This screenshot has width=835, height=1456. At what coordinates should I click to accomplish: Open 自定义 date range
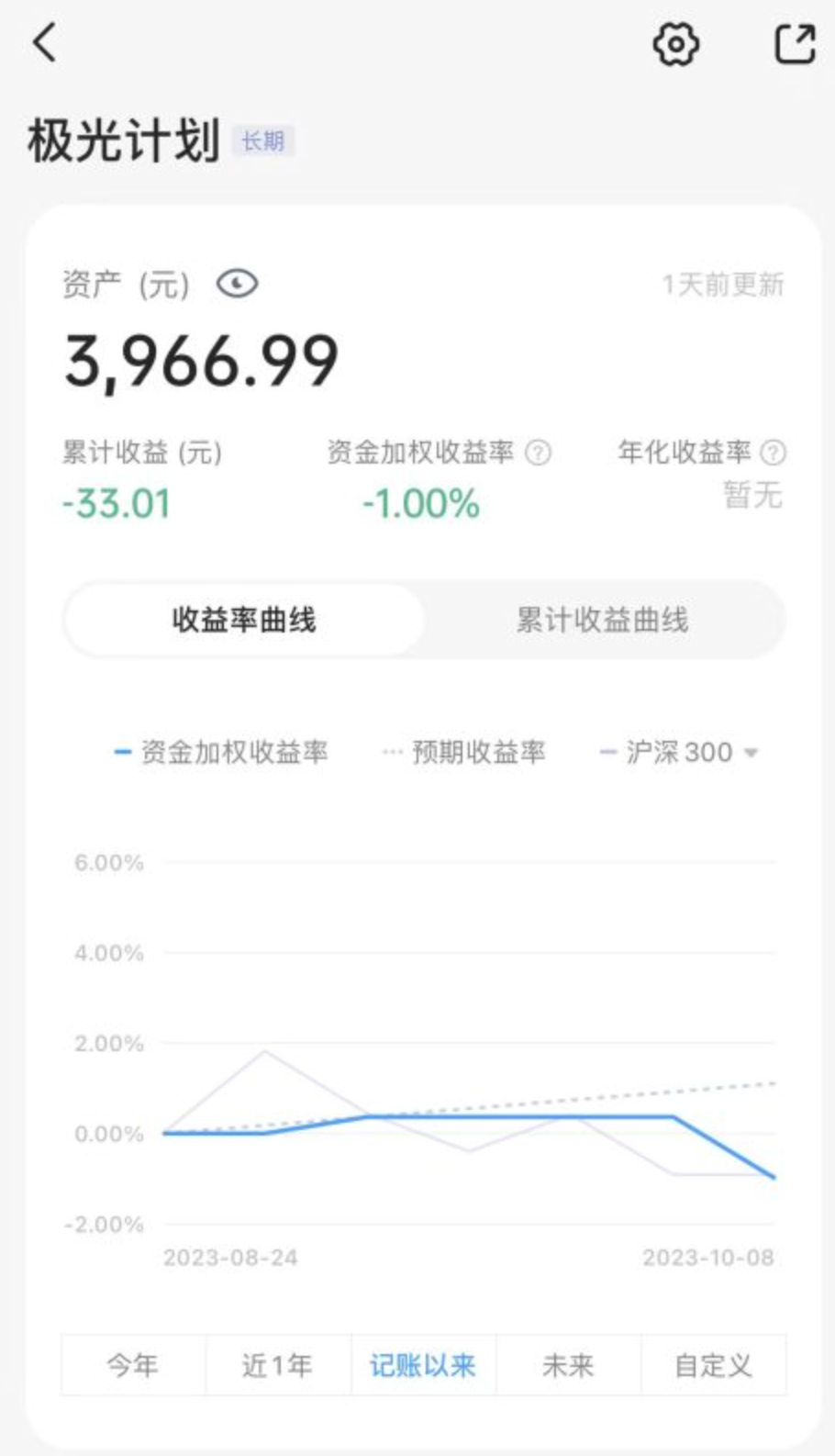[713, 1365]
